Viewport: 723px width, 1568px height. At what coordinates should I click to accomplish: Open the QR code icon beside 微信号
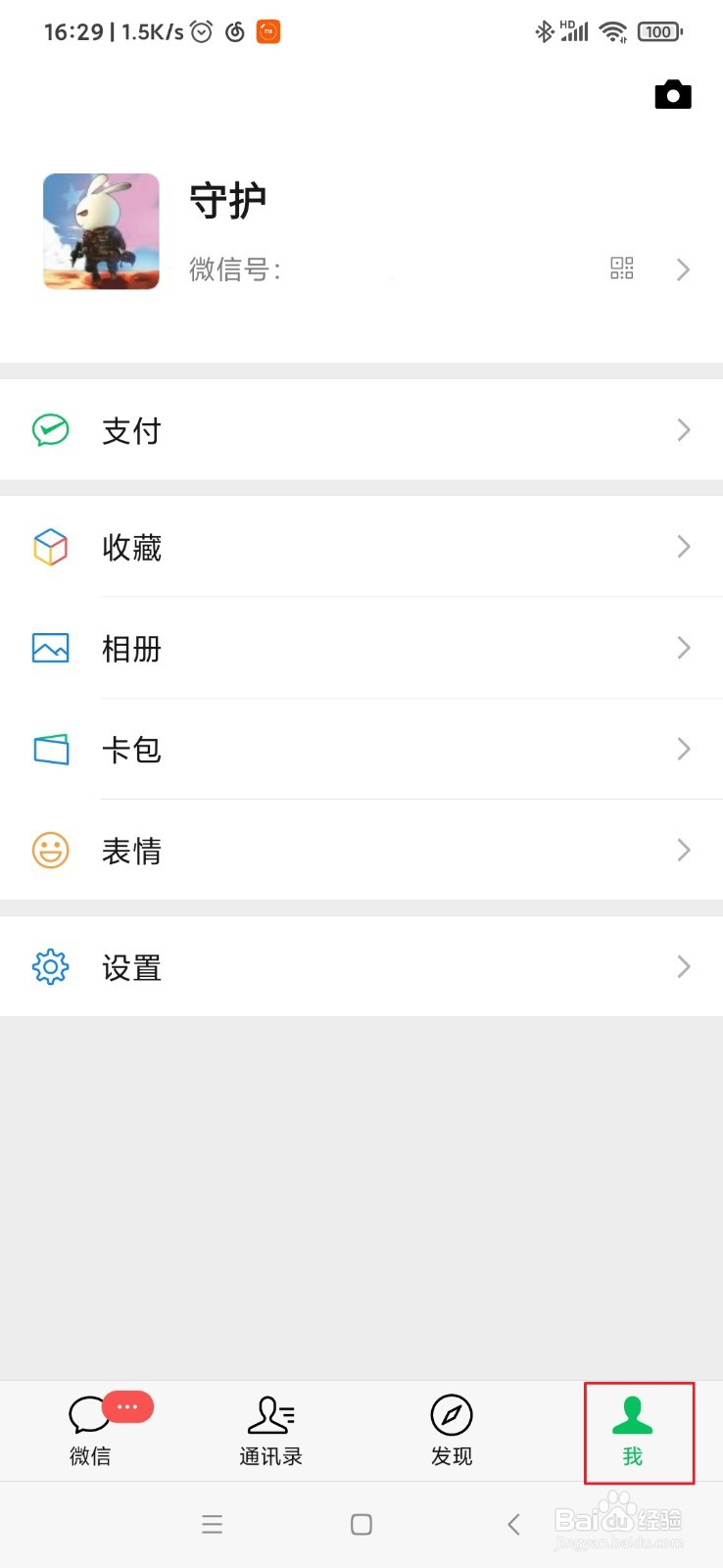click(x=621, y=269)
